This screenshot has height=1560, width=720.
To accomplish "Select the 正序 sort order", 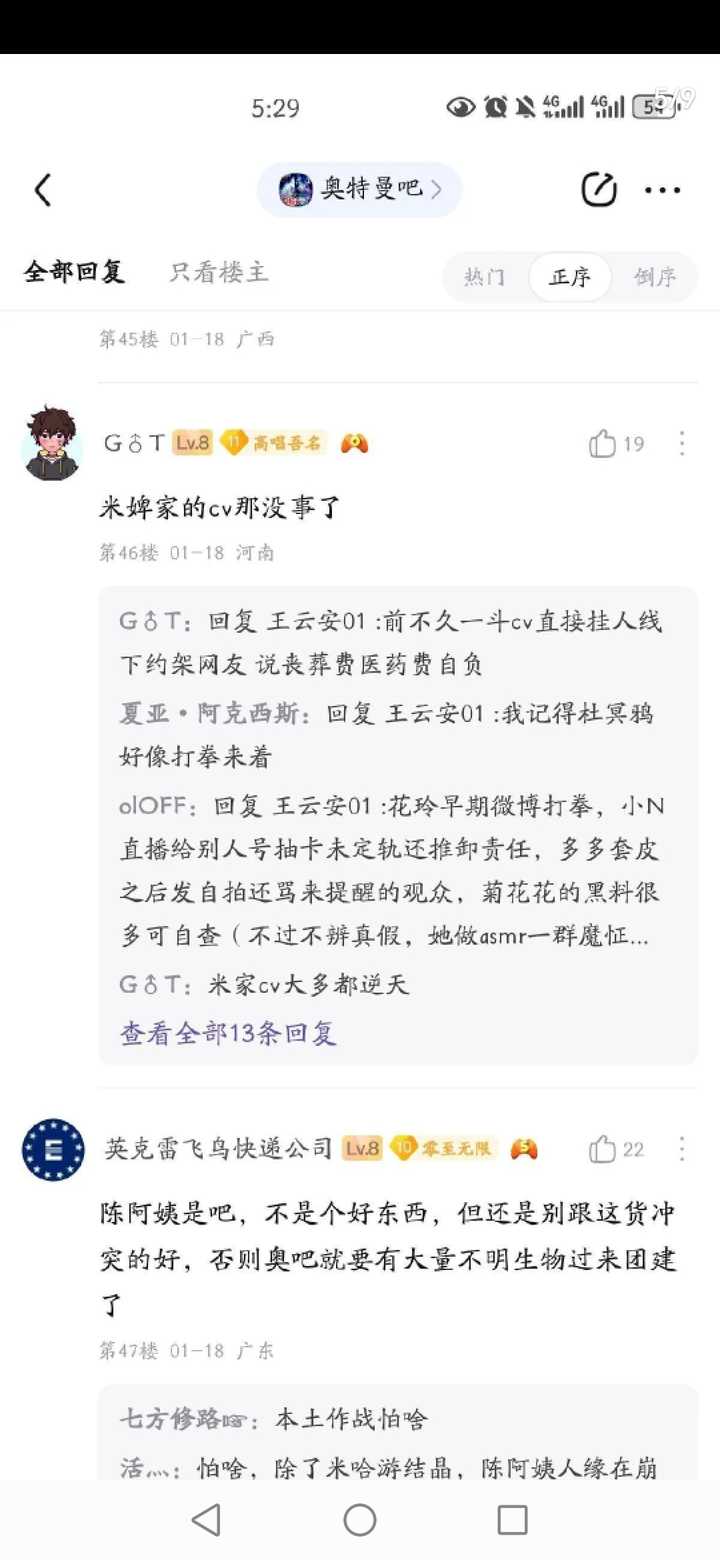I will [x=570, y=277].
